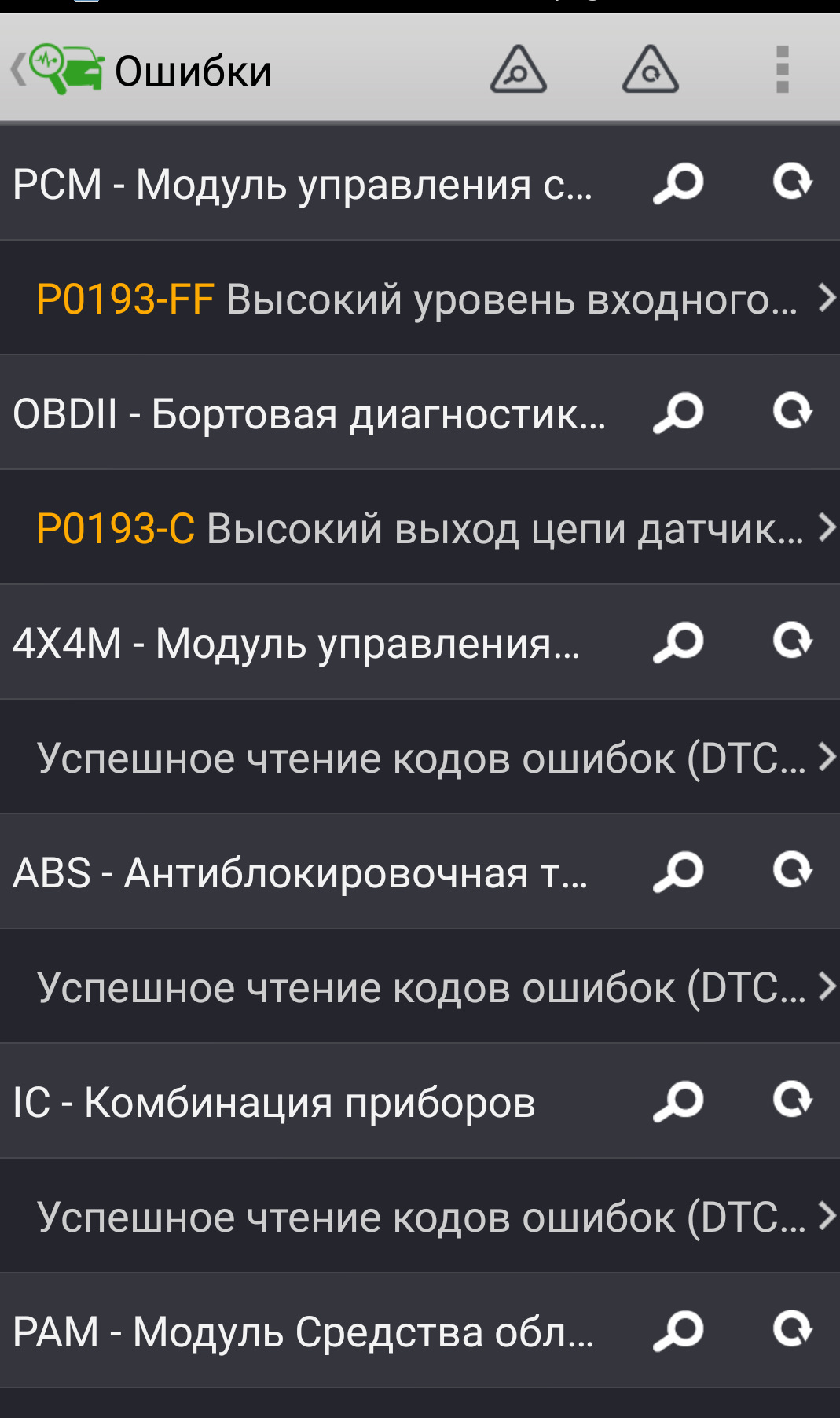Screen dimensions: 840x1418
Task: Tap the triangle search icon in toolbar
Action: (x=518, y=70)
